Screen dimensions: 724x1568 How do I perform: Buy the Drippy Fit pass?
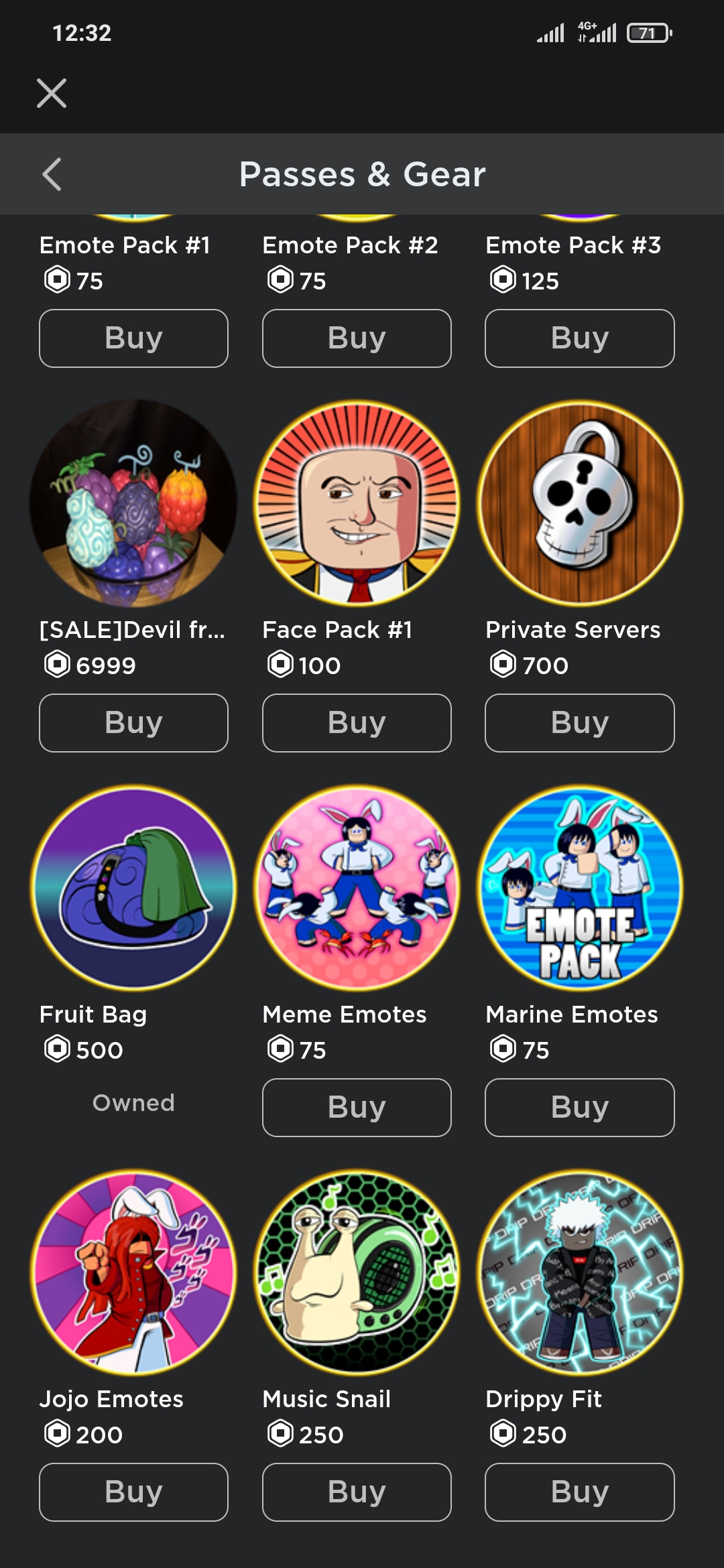[x=580, y=1492]
